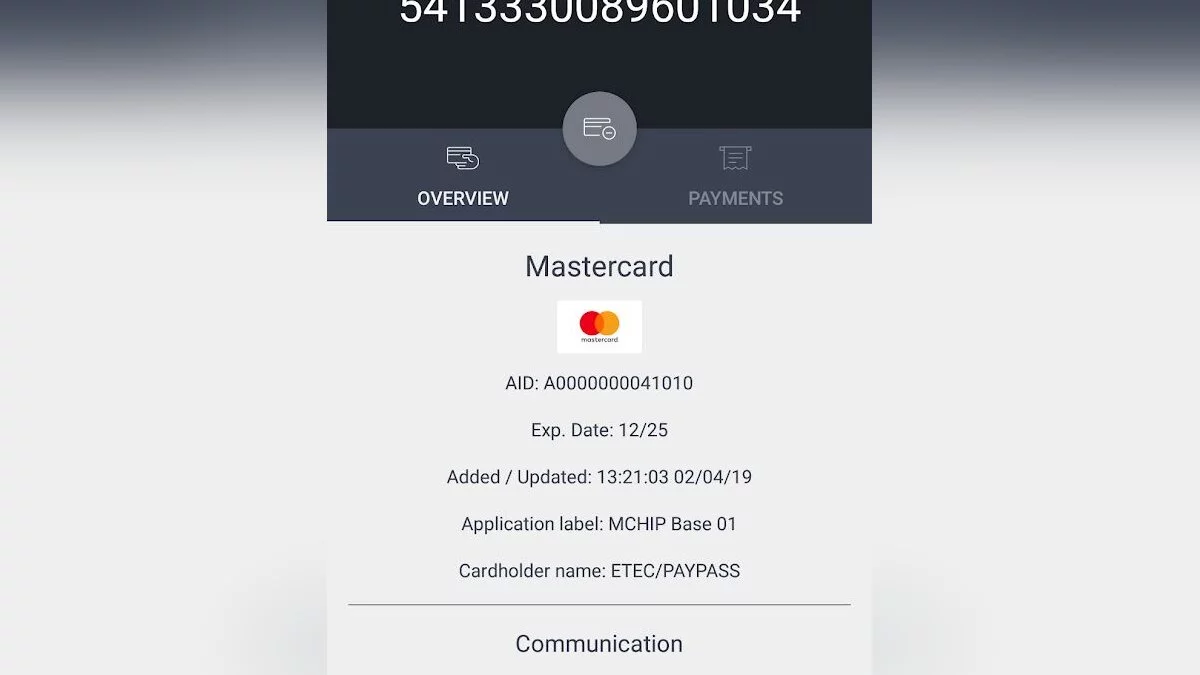Select the Overview tab
The image size is (1200, 675).
[463, 177]
